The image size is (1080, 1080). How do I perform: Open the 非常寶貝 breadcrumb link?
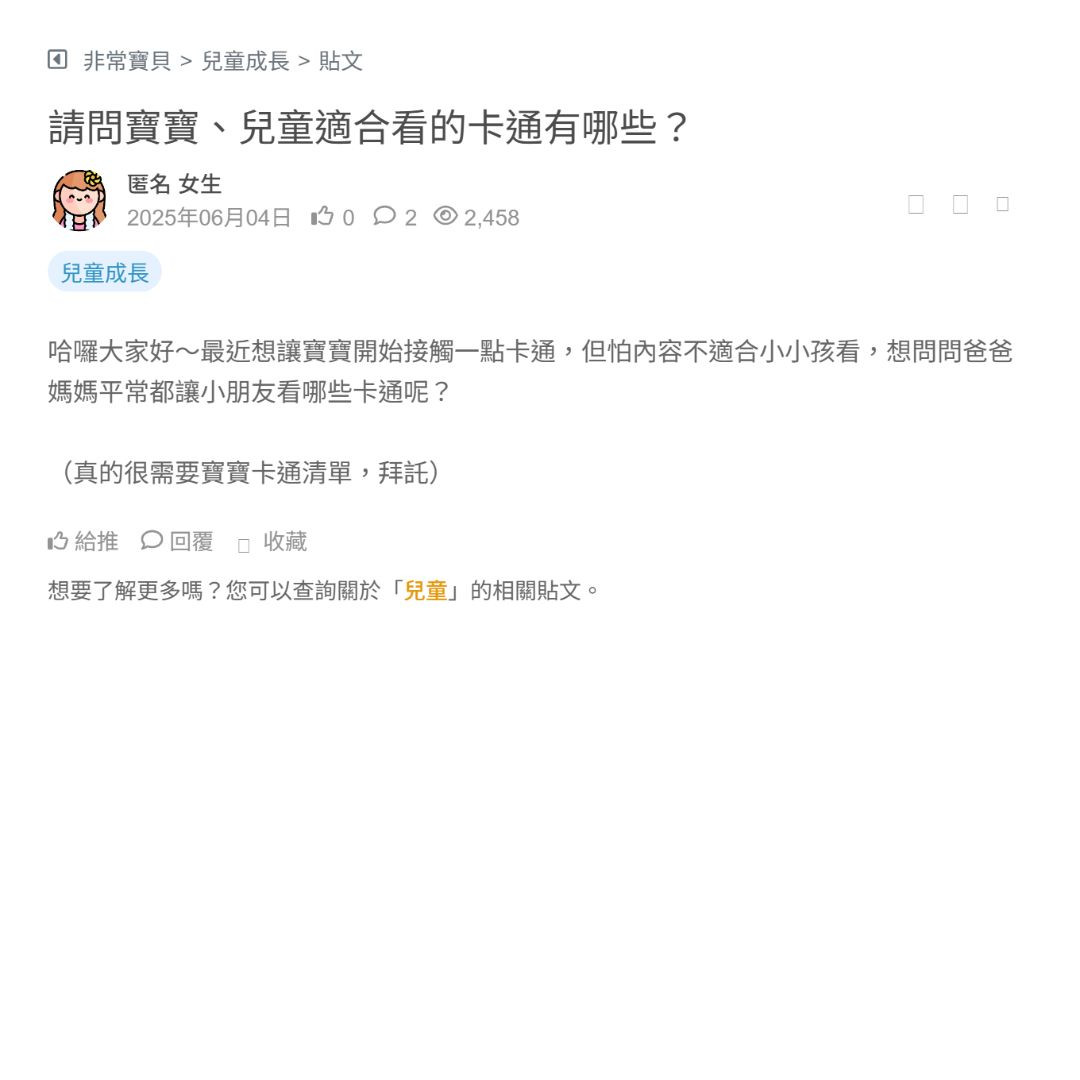[x=127, y=61]
